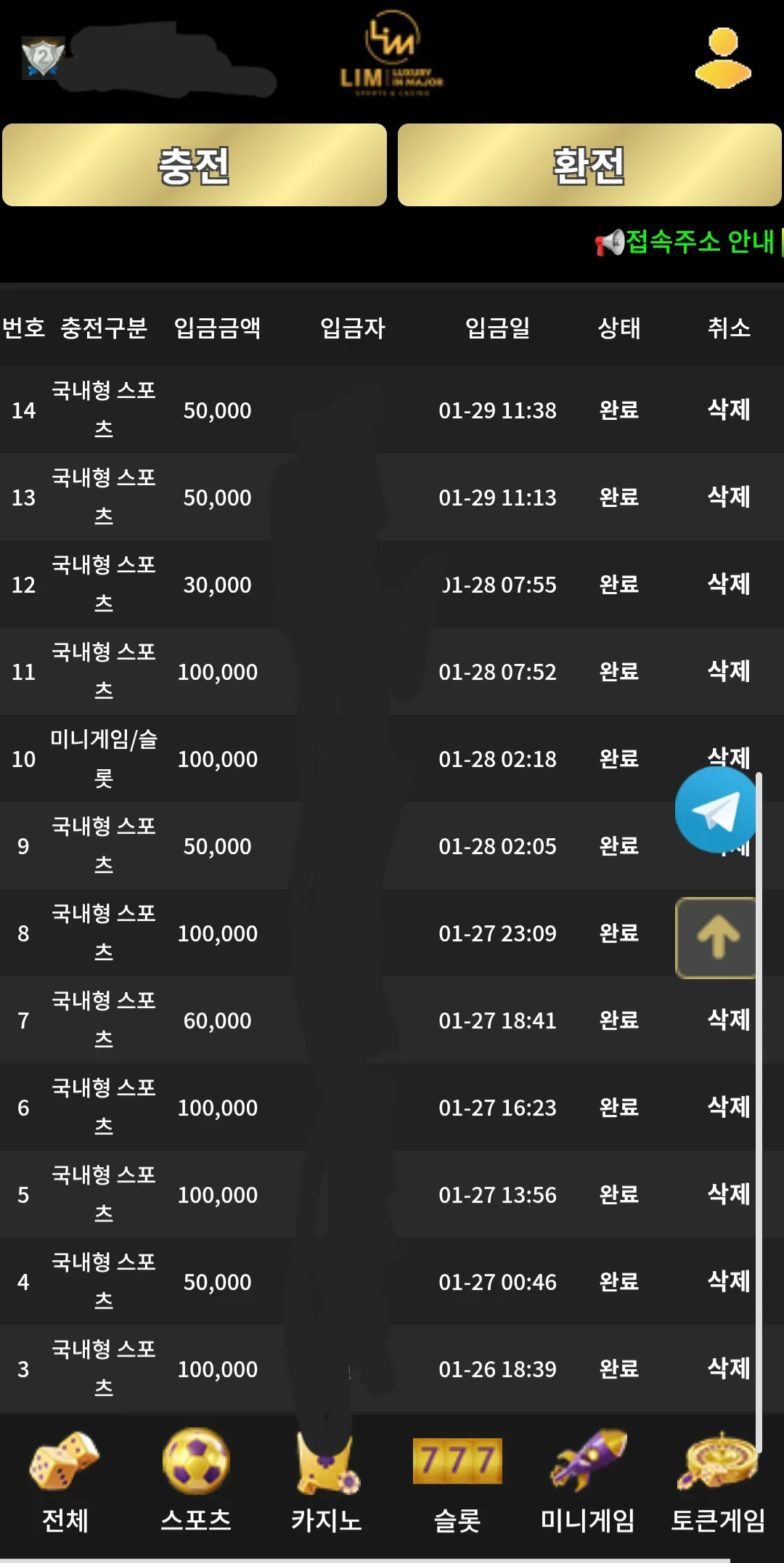Delete deposit record number 6
This screenshot has width=784, height=1563.
pyautogui.click(x=729, y=1107)
